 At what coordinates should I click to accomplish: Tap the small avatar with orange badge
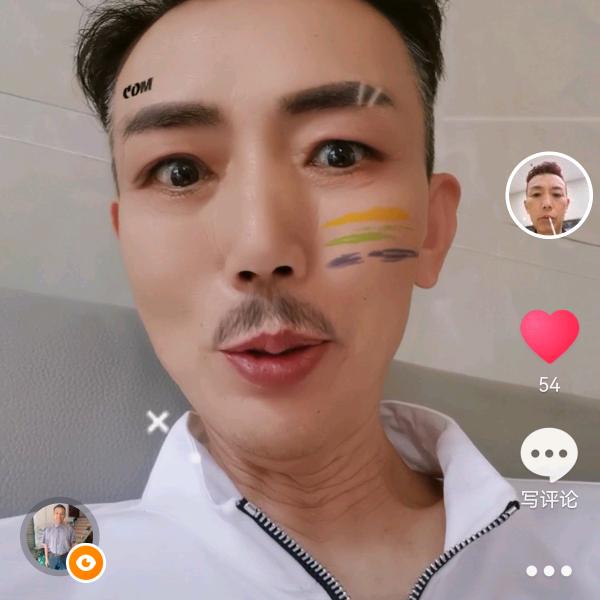pos(60,537)
